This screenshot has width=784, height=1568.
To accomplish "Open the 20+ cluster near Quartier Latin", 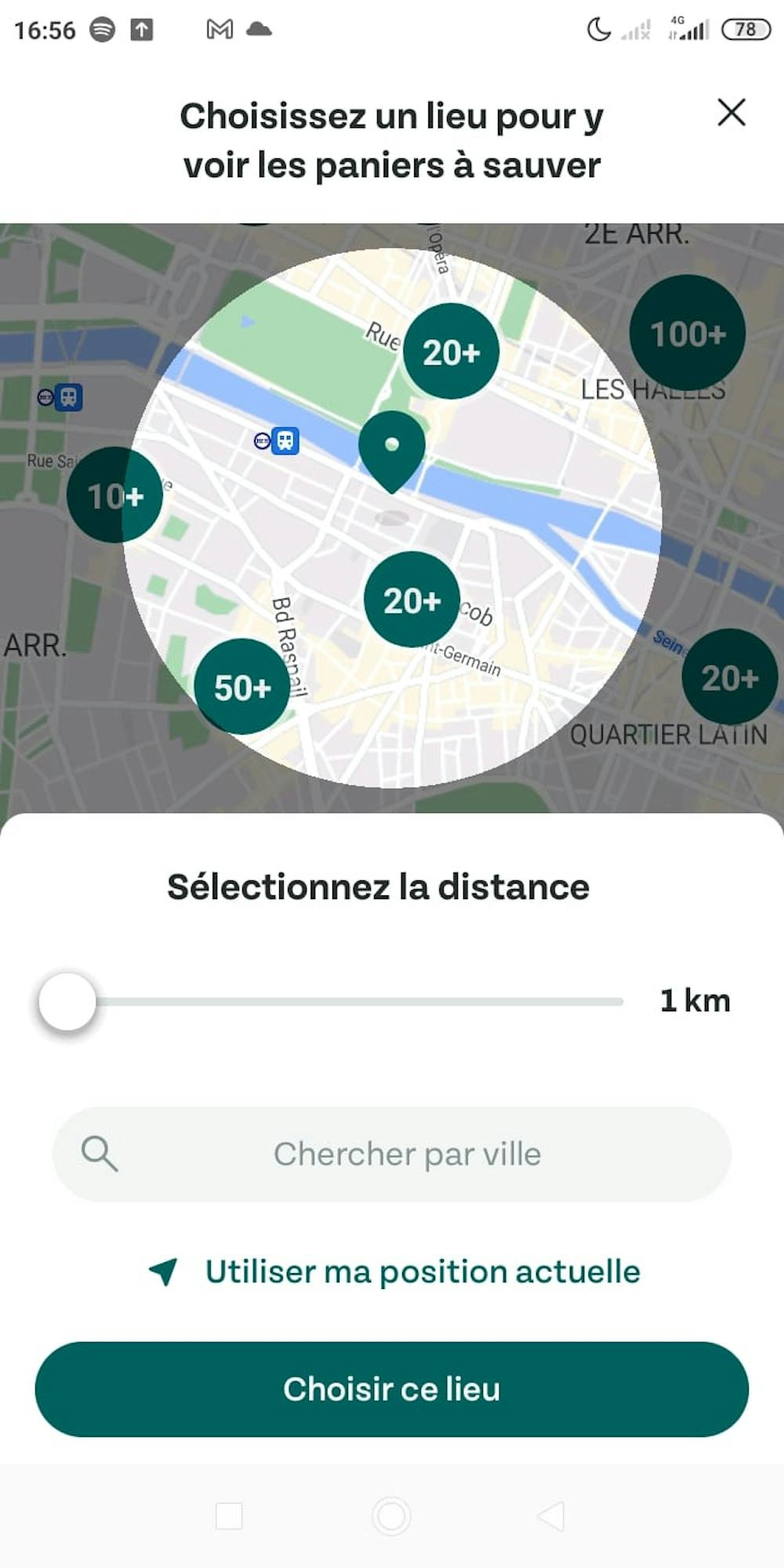I will coord(731,676).
